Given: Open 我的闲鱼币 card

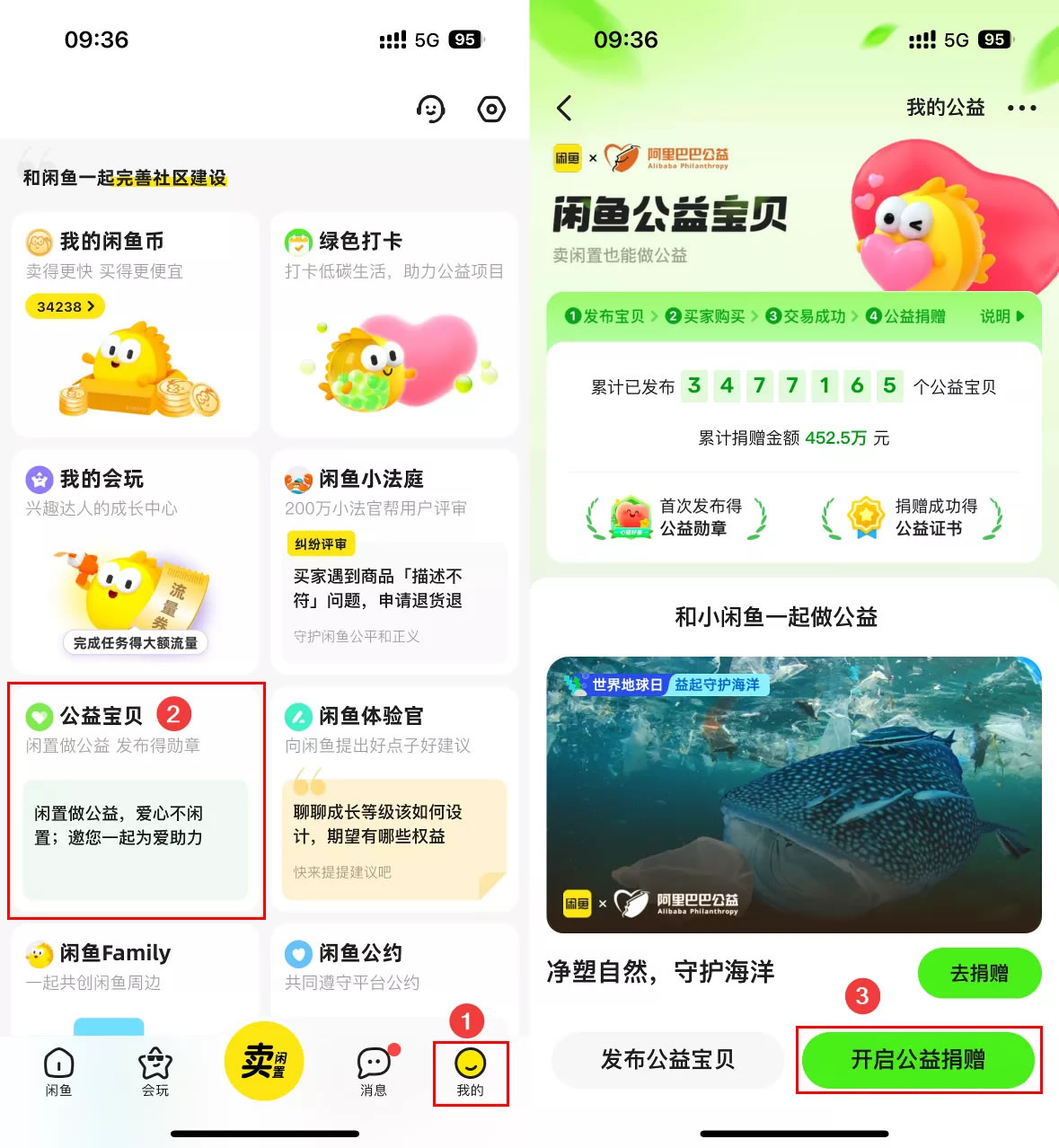Looking at the screenshot, I should [135, 323].
